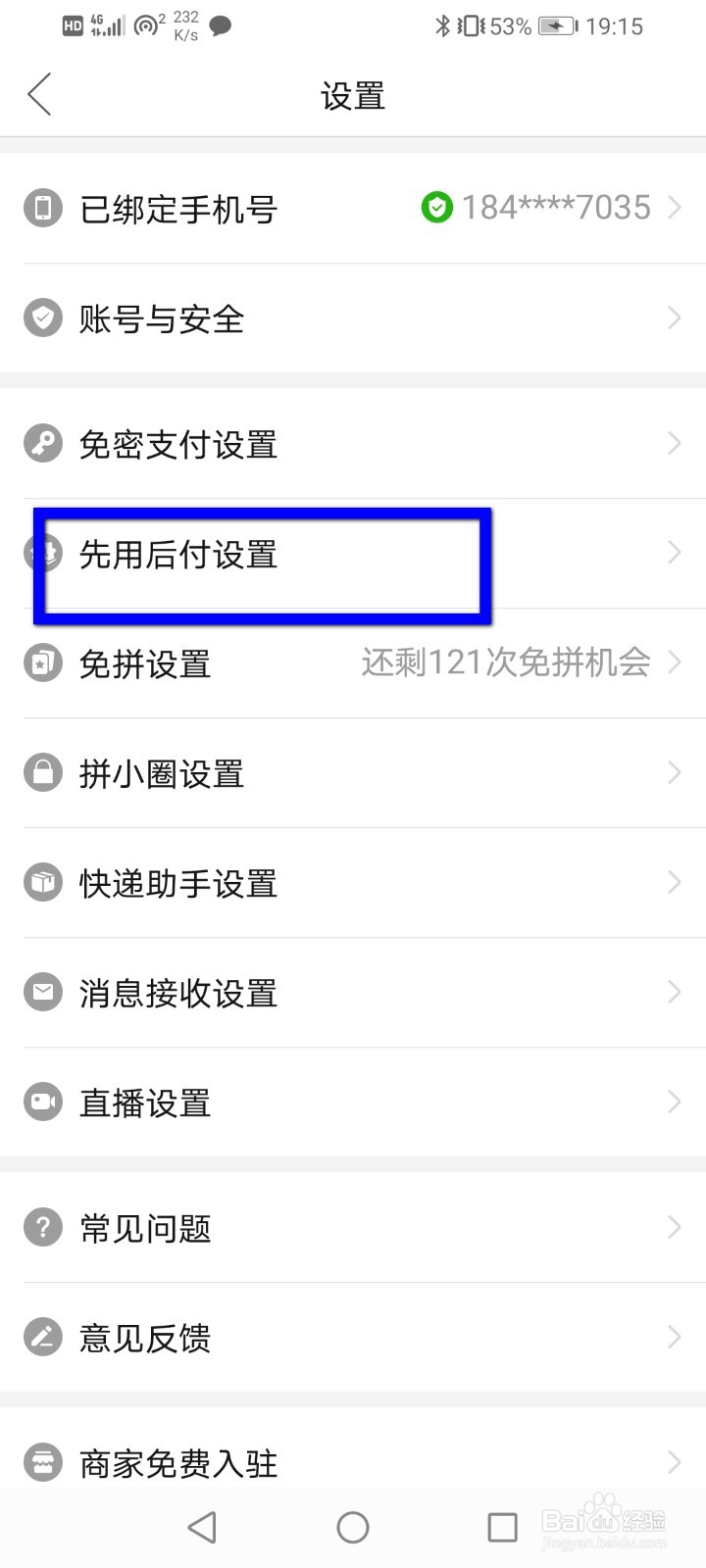The image size is (706, 1568).
Task: Navigate back with the arrow at top left
Action: click(x=39, y=94)
